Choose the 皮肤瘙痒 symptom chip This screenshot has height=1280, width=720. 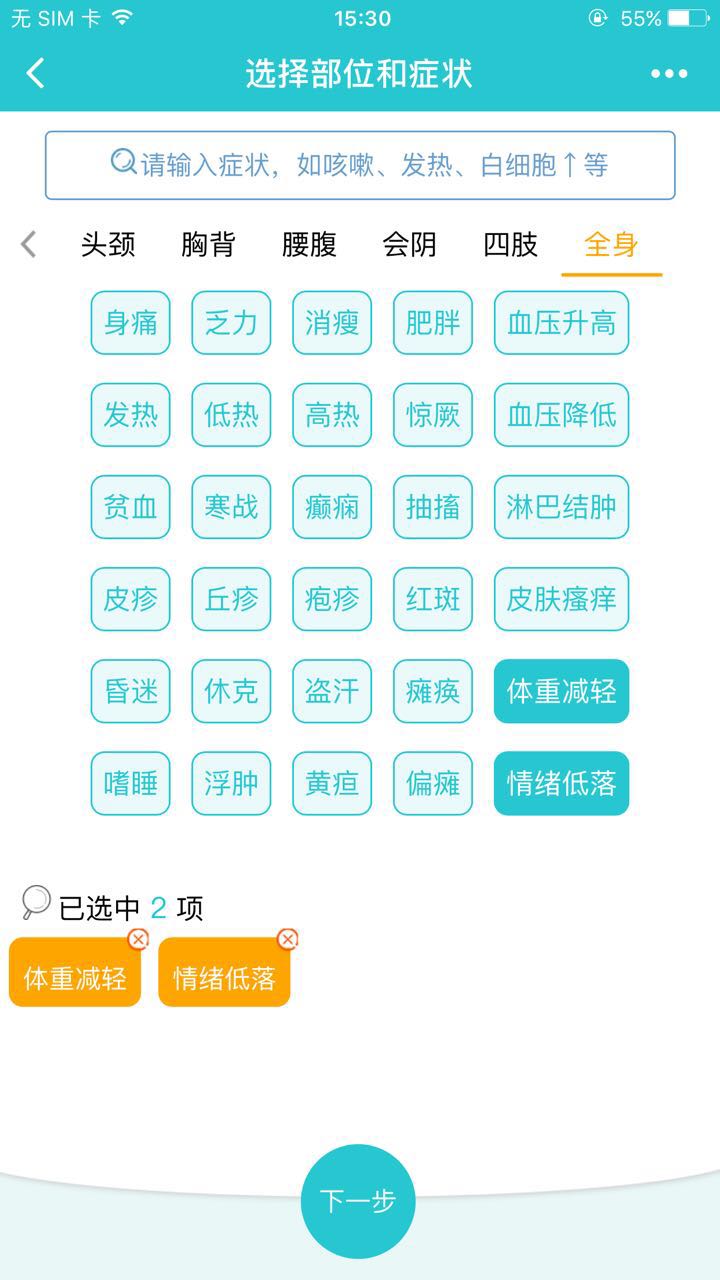point(561,599)
